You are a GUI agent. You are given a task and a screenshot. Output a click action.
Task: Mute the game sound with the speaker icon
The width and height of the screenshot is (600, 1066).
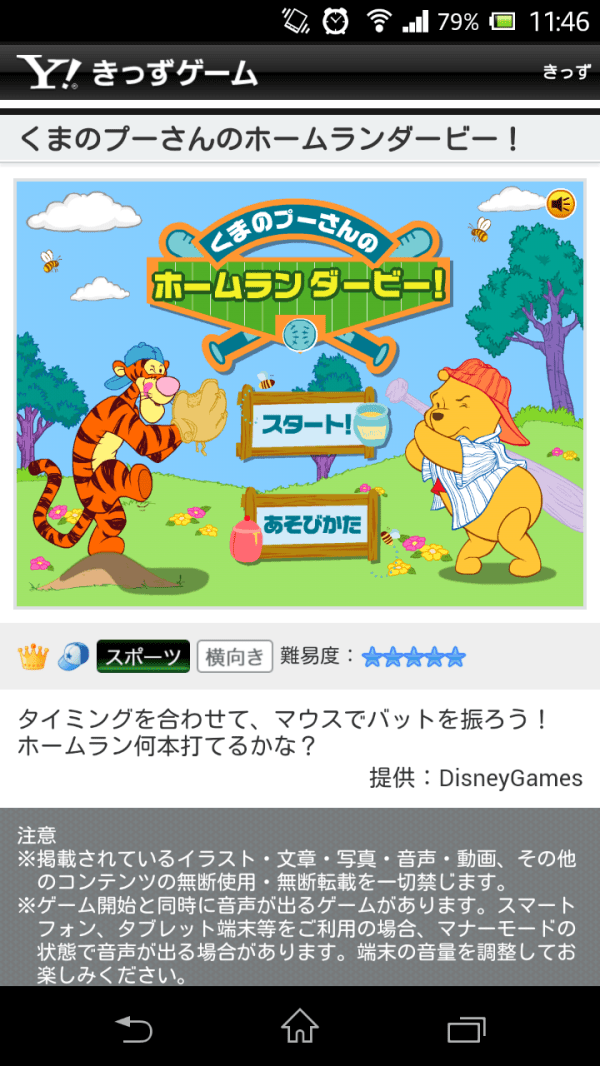tap(561, 204)
